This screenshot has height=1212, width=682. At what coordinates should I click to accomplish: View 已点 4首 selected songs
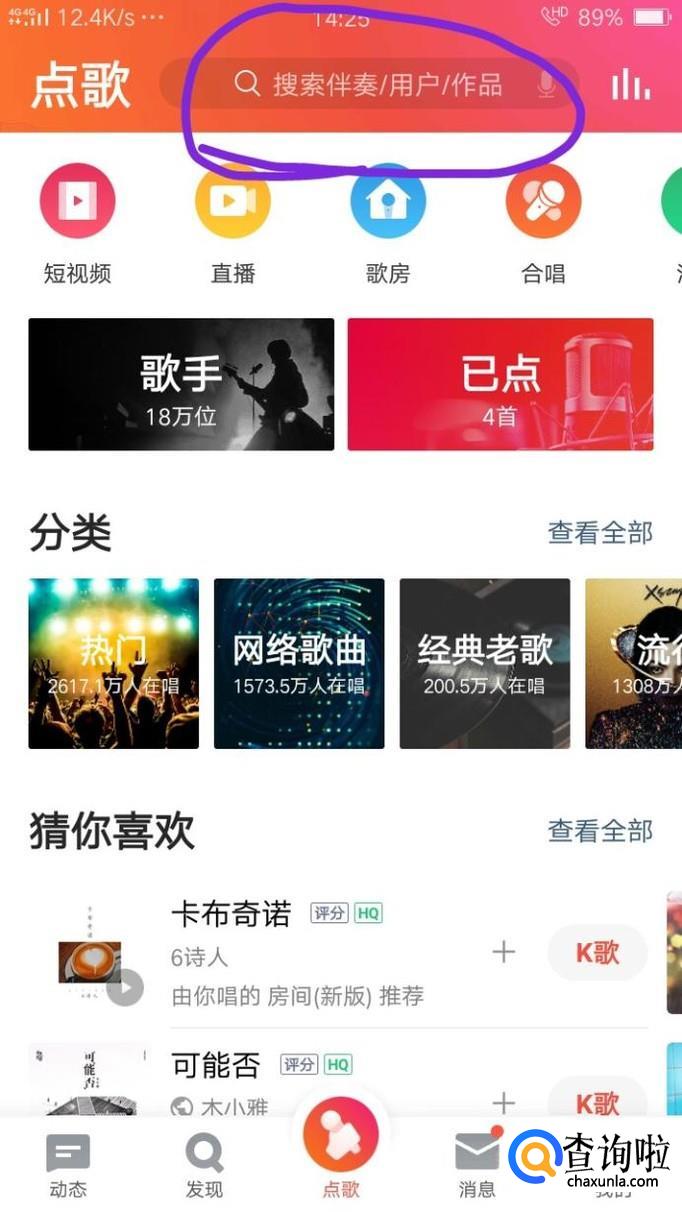click(x=500, y=385)
